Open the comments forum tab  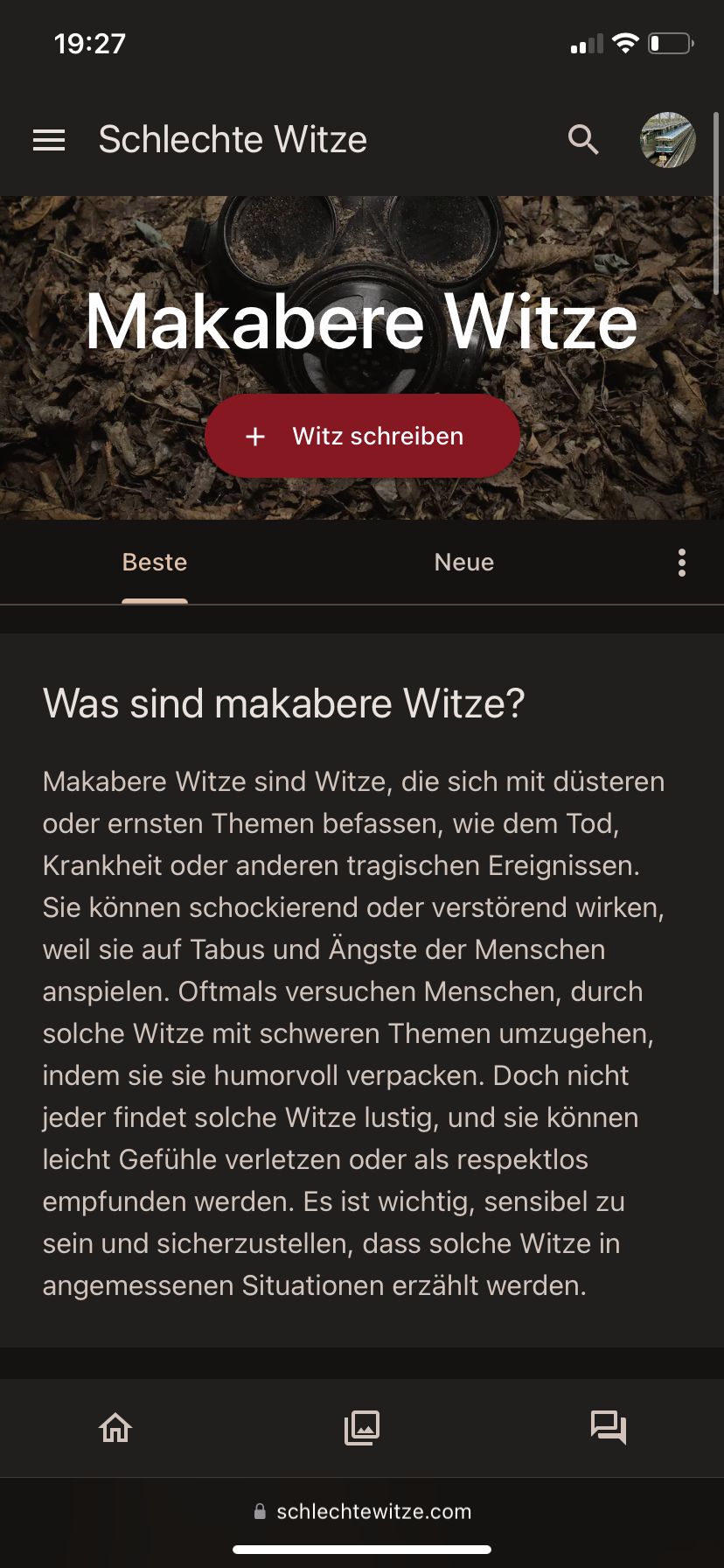(609, 1428)
